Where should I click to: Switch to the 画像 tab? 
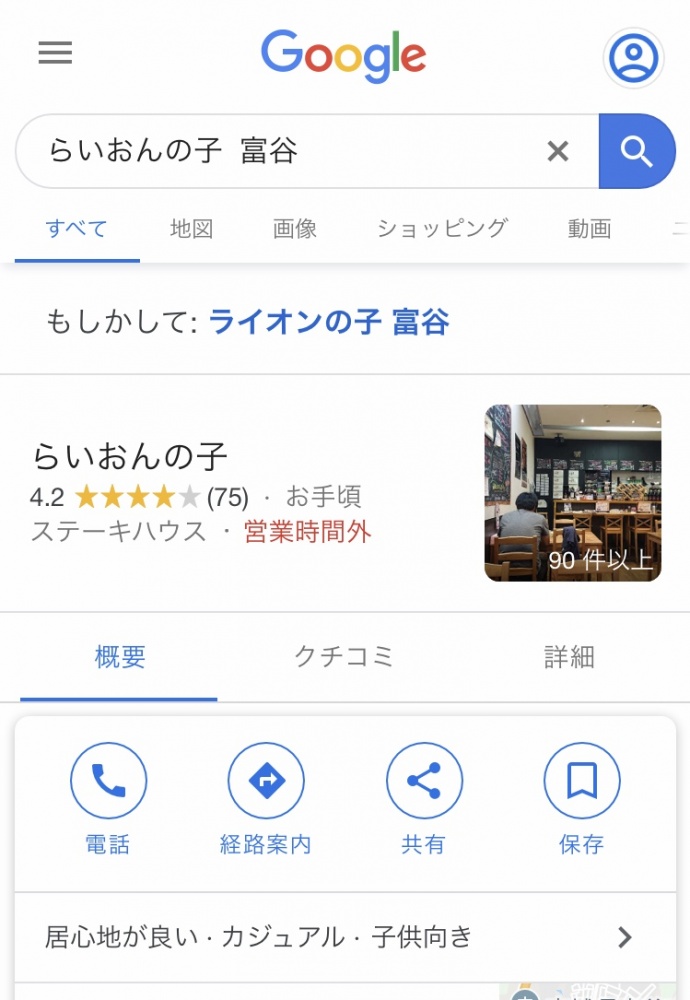tap(295, 228)
